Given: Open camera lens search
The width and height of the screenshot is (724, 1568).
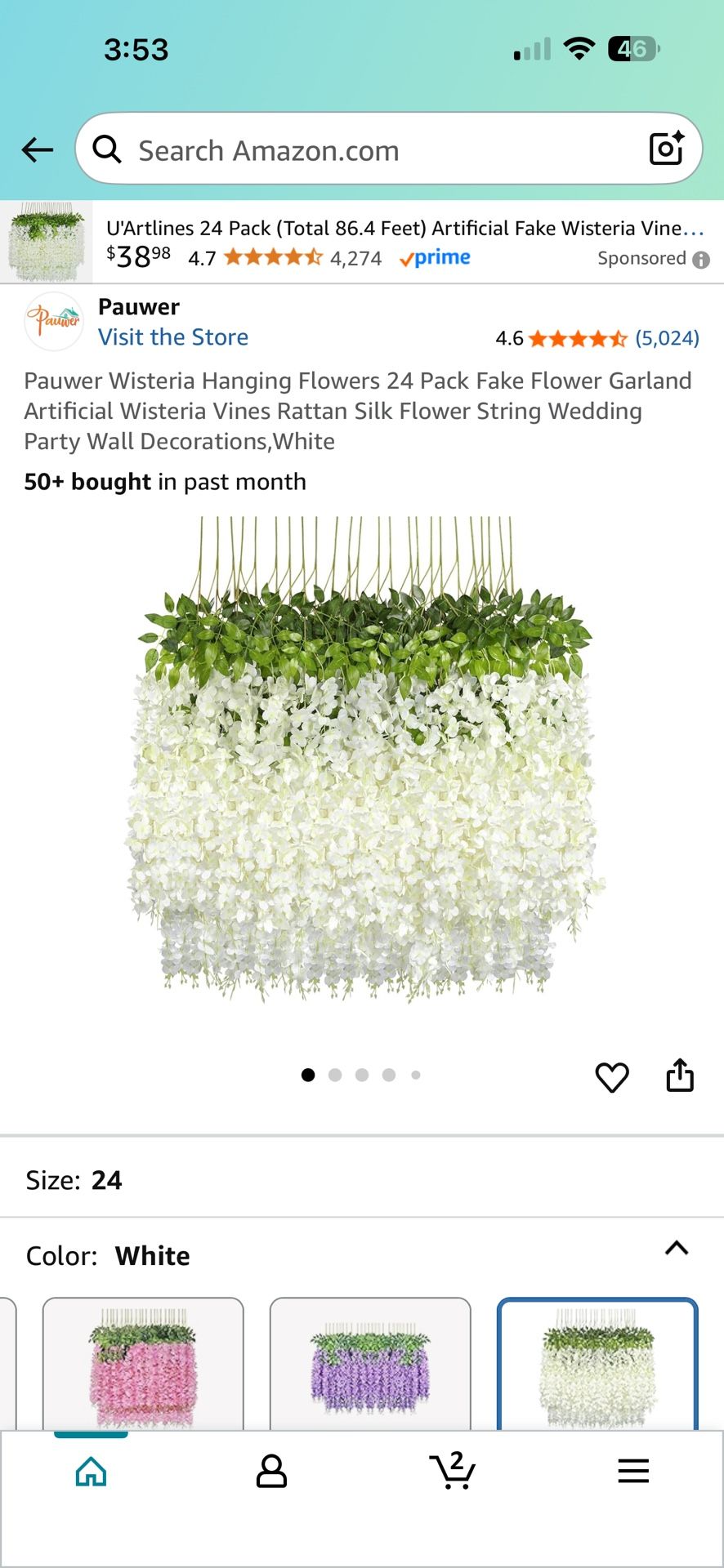Looking at the screenshot, I should pyautogui.click(x=666, y=149).
